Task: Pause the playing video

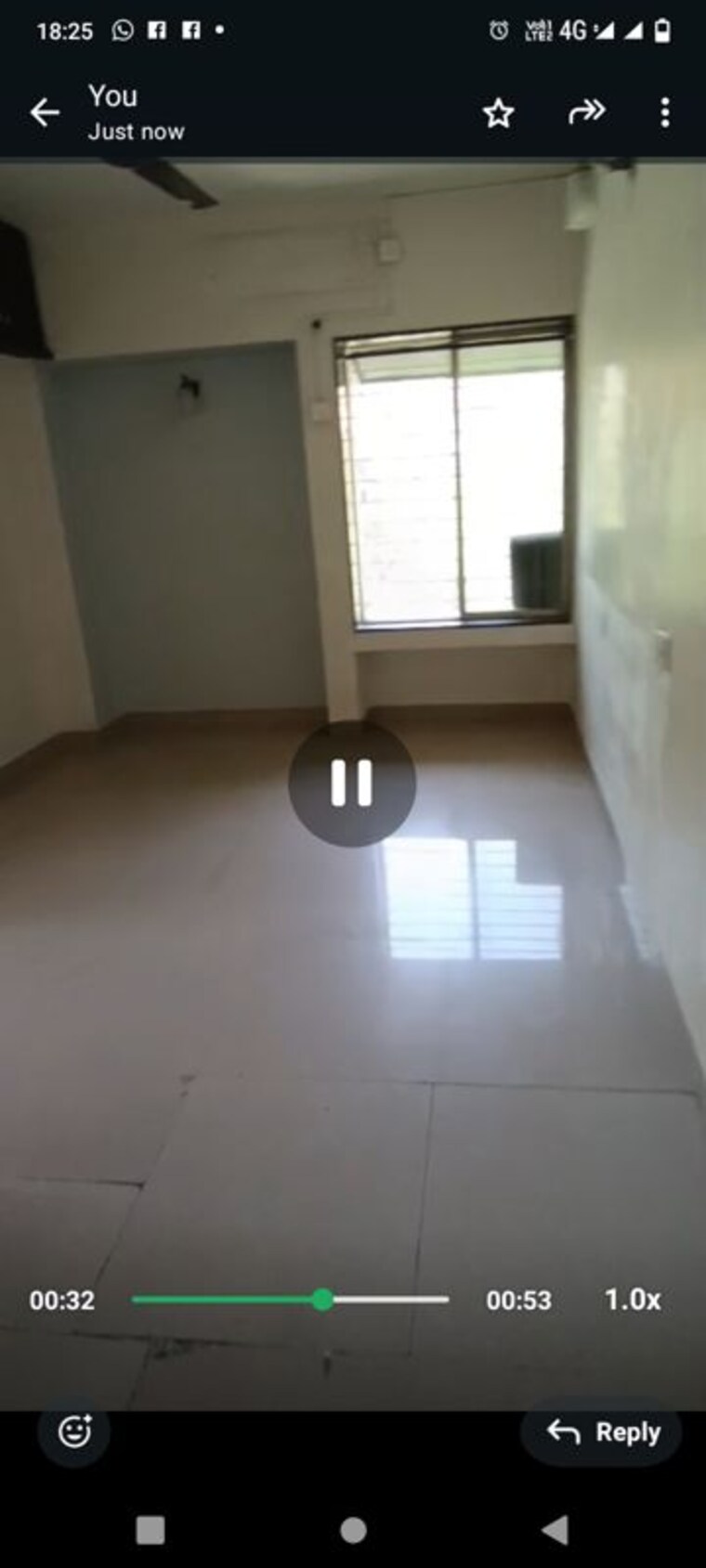Action: (x=352, y=783)
